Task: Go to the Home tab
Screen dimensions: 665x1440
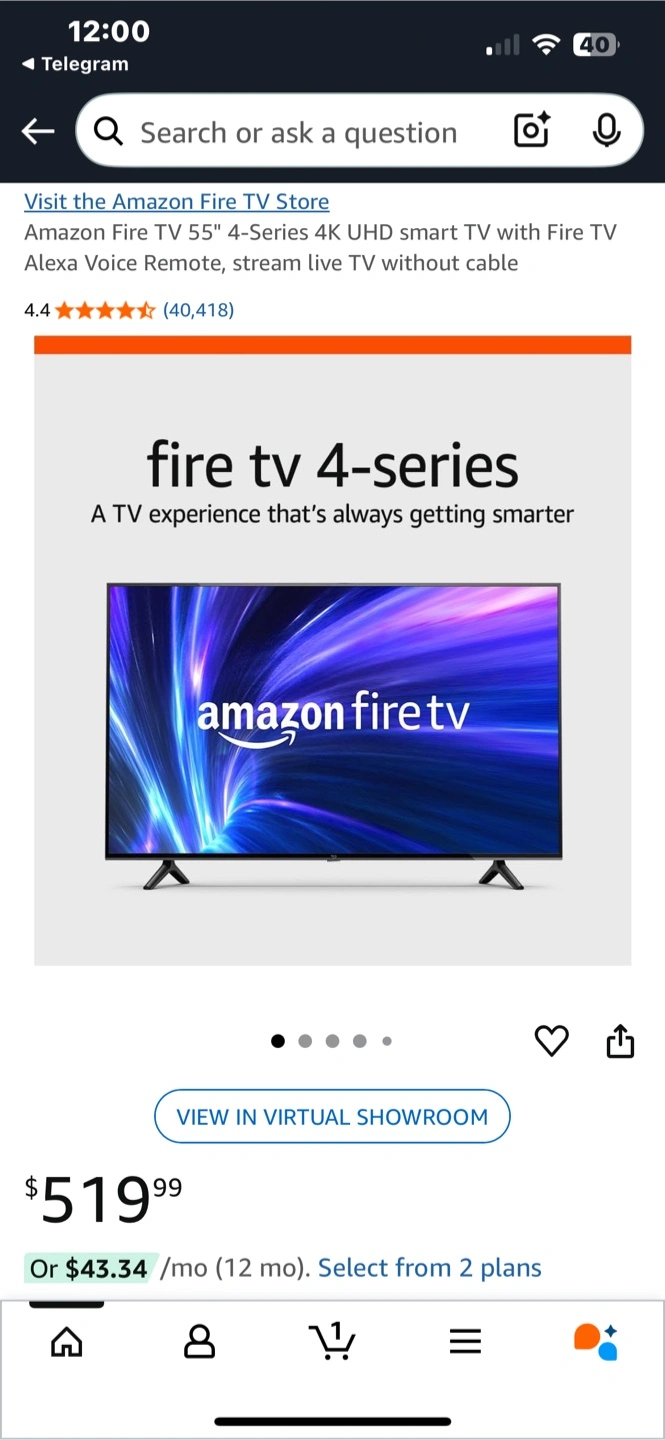Action: click(x=67, y=1341)
